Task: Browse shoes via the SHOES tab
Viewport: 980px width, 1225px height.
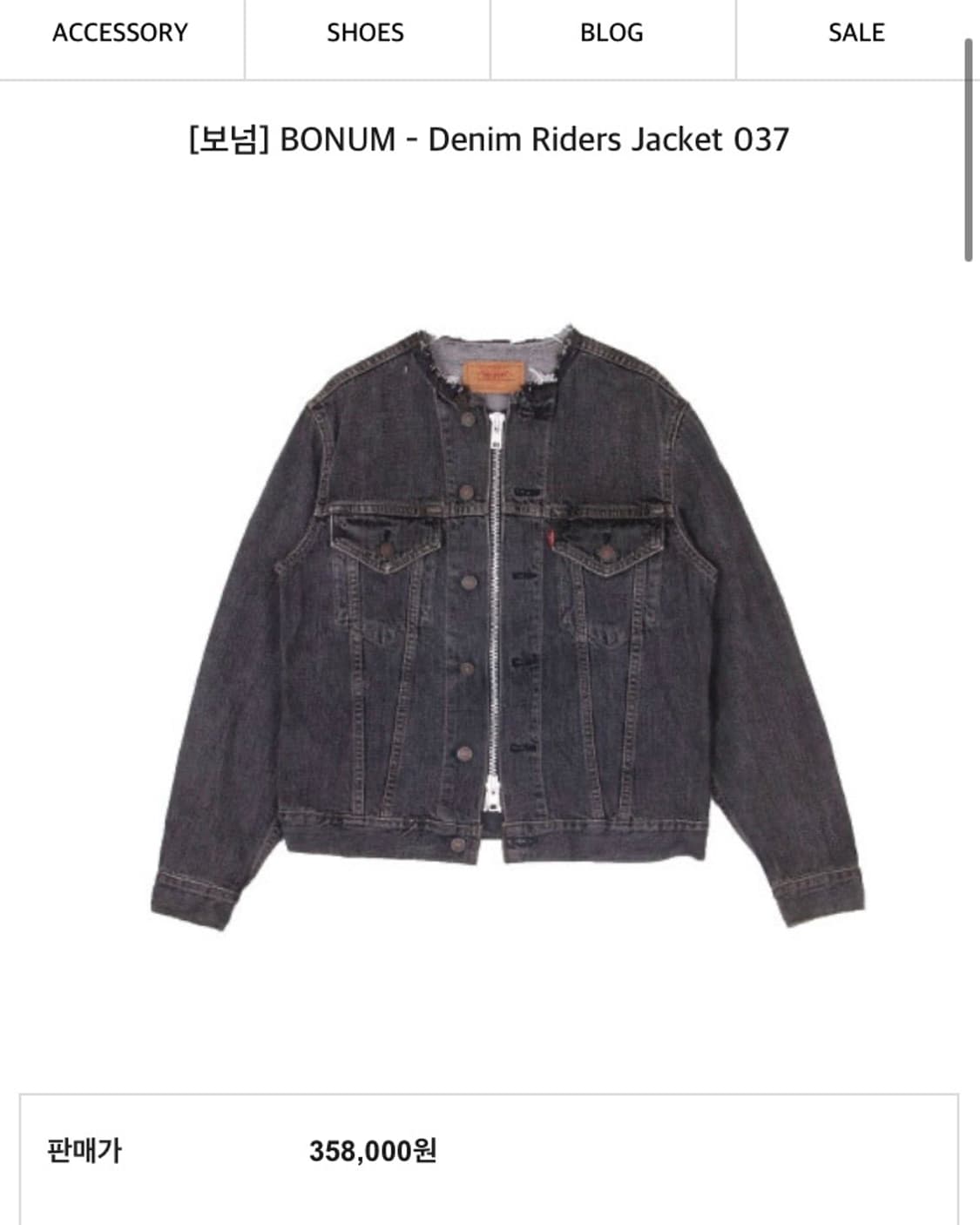Action: coord(364,32)
